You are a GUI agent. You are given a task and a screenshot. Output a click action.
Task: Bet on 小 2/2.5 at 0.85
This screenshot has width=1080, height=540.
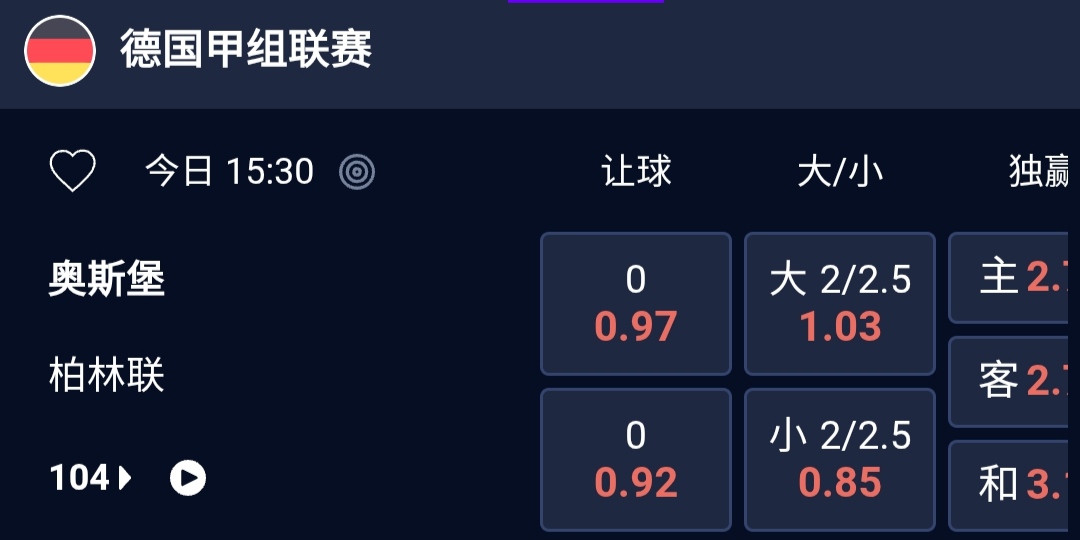(840, 460)
